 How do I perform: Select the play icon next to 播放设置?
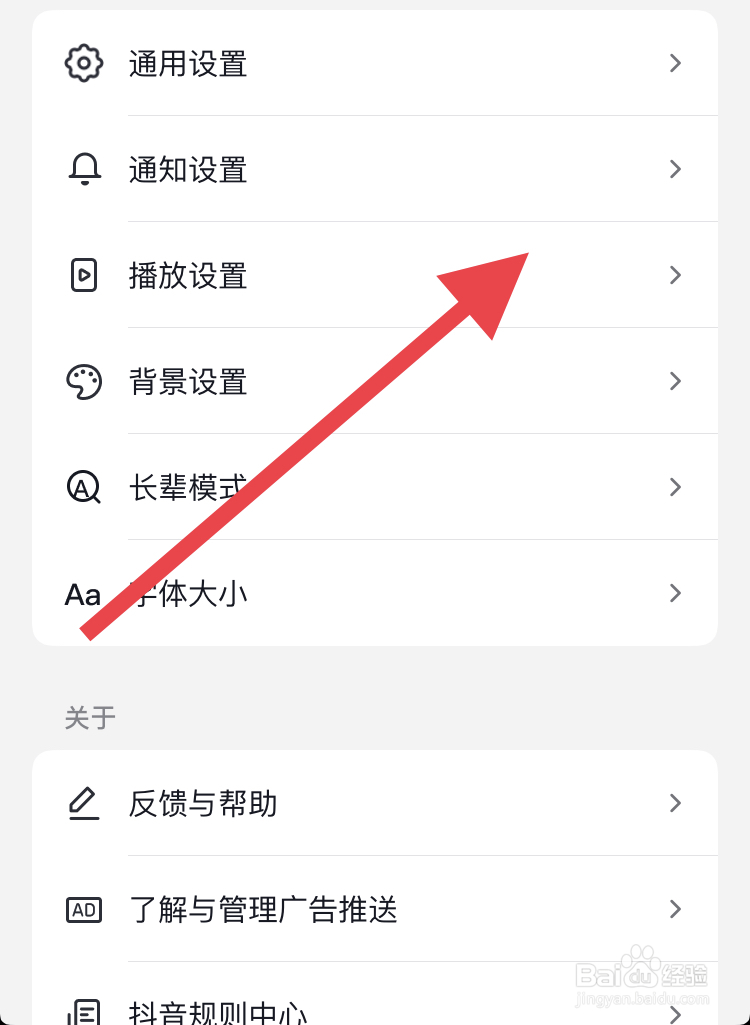pos(85,275)
